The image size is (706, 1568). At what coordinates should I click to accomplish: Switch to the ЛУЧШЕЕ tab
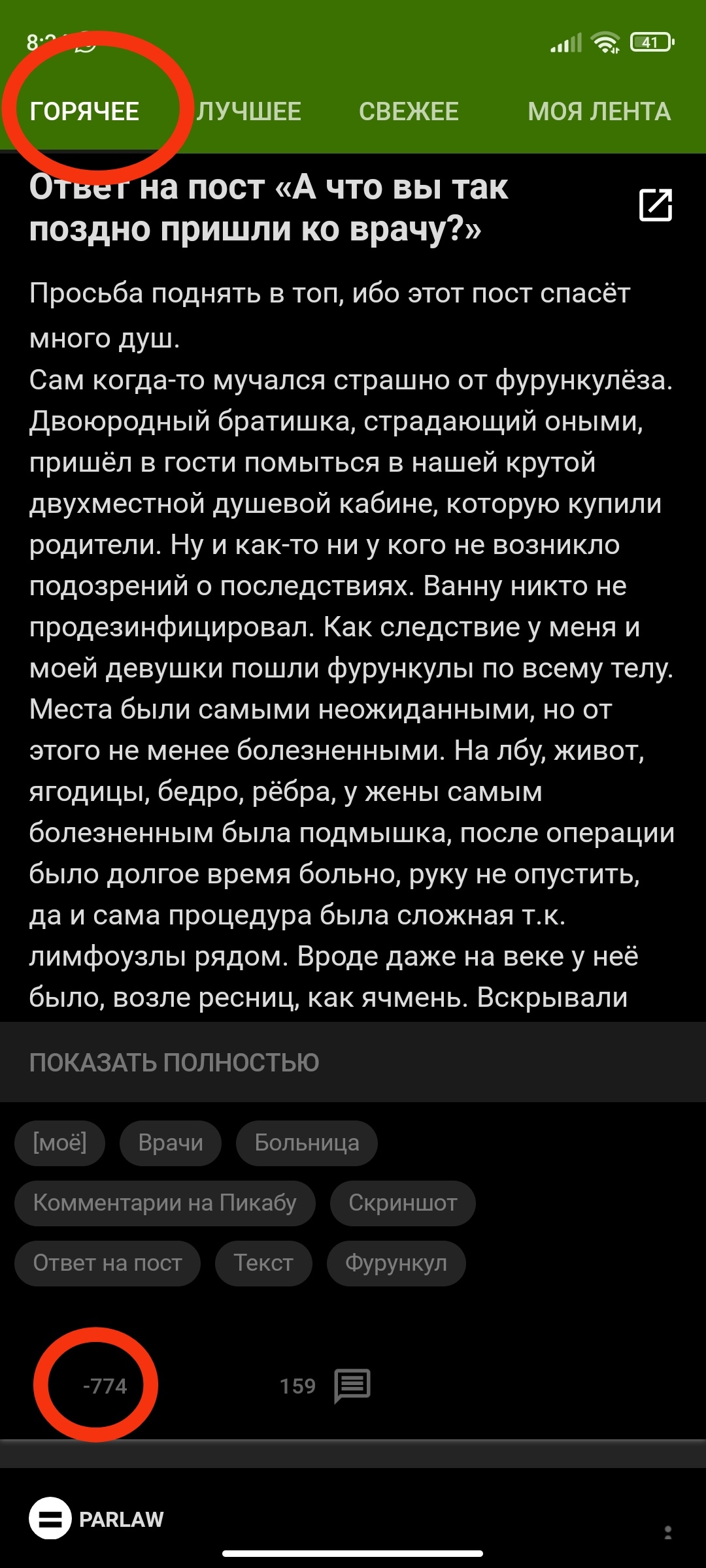click(x=249, y=112)
